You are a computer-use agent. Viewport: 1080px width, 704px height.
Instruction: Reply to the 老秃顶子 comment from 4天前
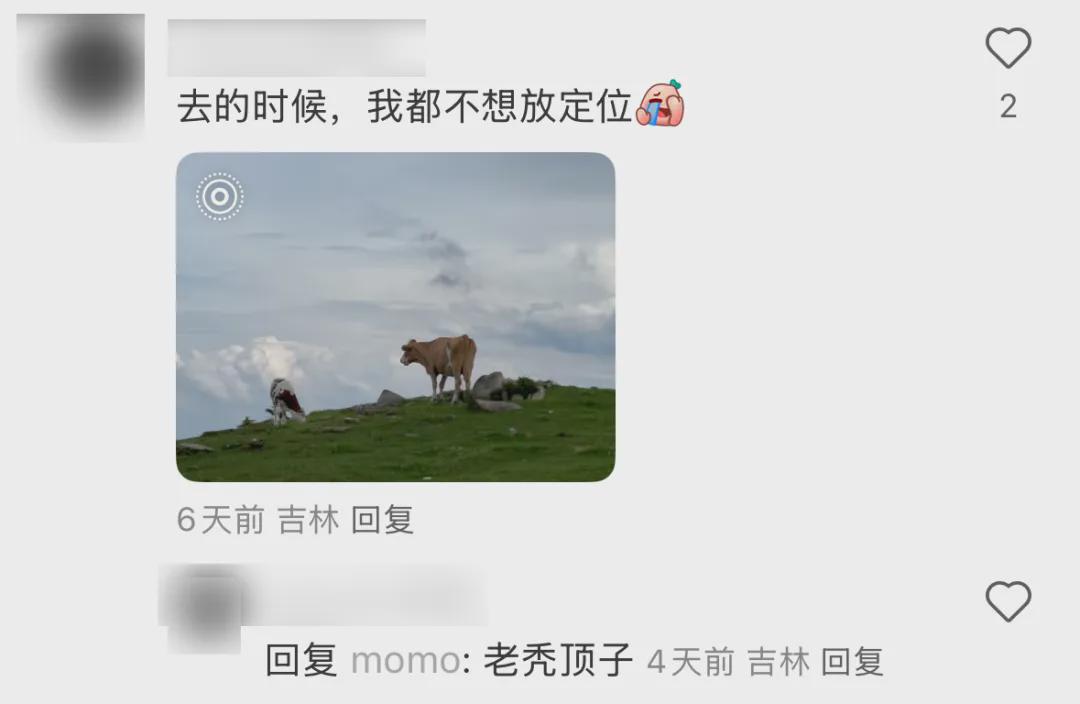pos(852,661)
